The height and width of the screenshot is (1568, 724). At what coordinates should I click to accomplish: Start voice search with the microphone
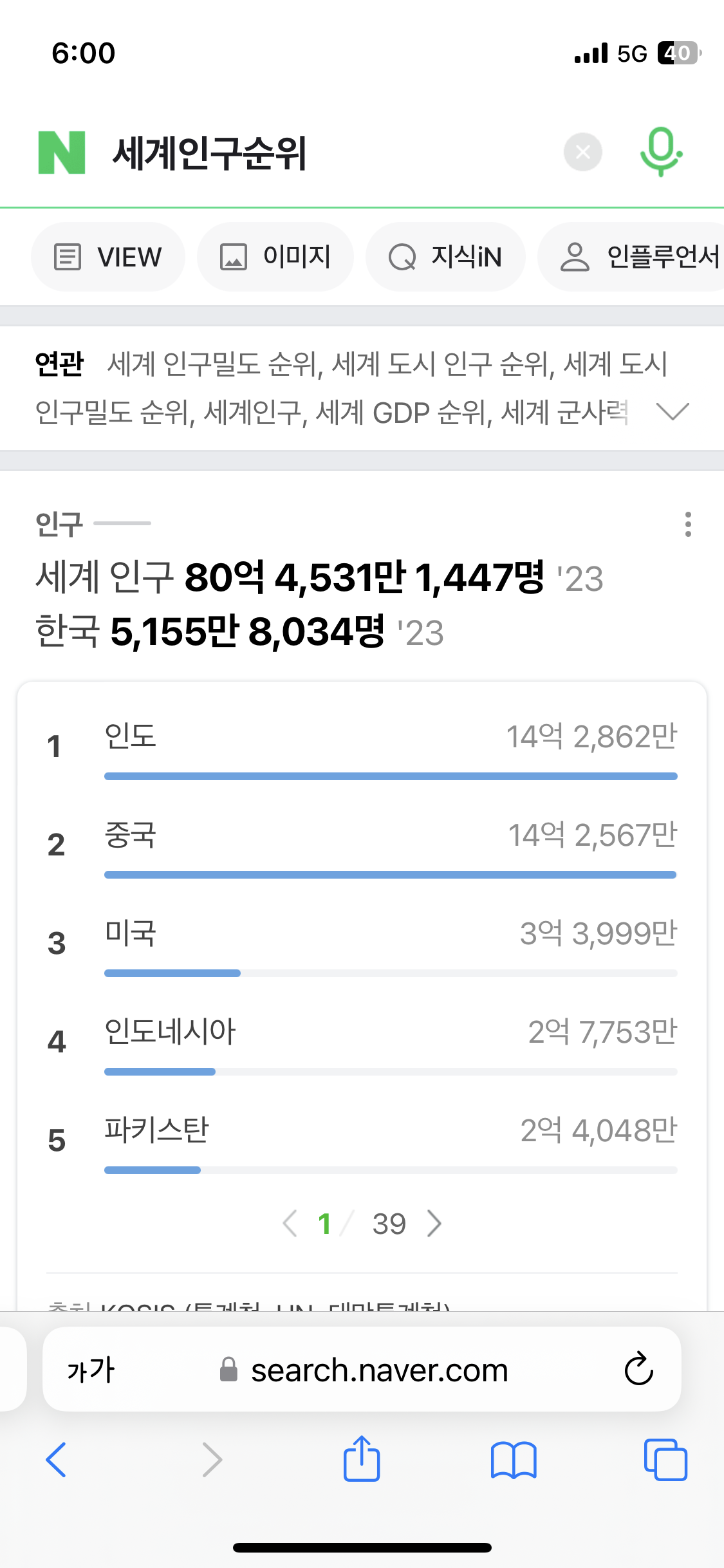click(661, 152)
